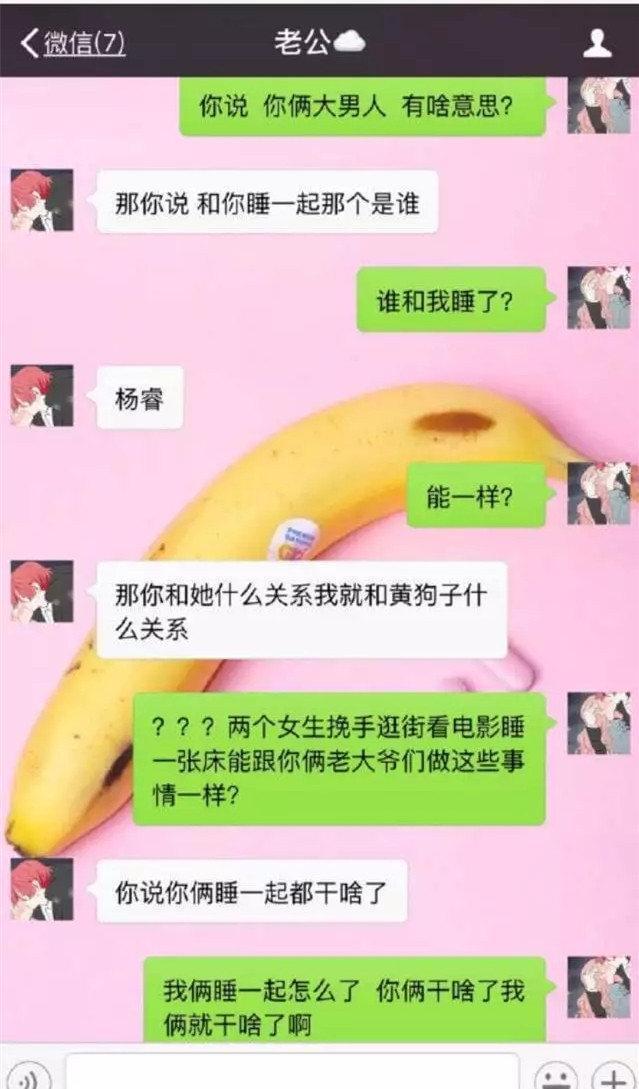This screenshot has height=1089, width=639.
Task: Switch to voice message input
Action: click(x=32, y=1076)
